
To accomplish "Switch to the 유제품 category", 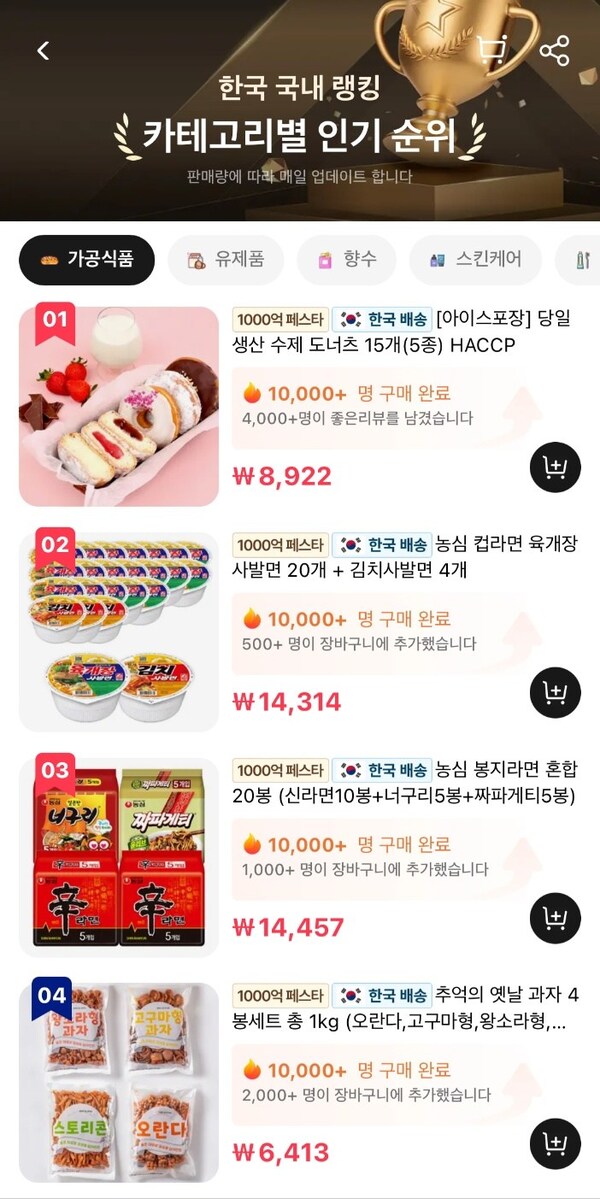I will click(x=226, y=260).
